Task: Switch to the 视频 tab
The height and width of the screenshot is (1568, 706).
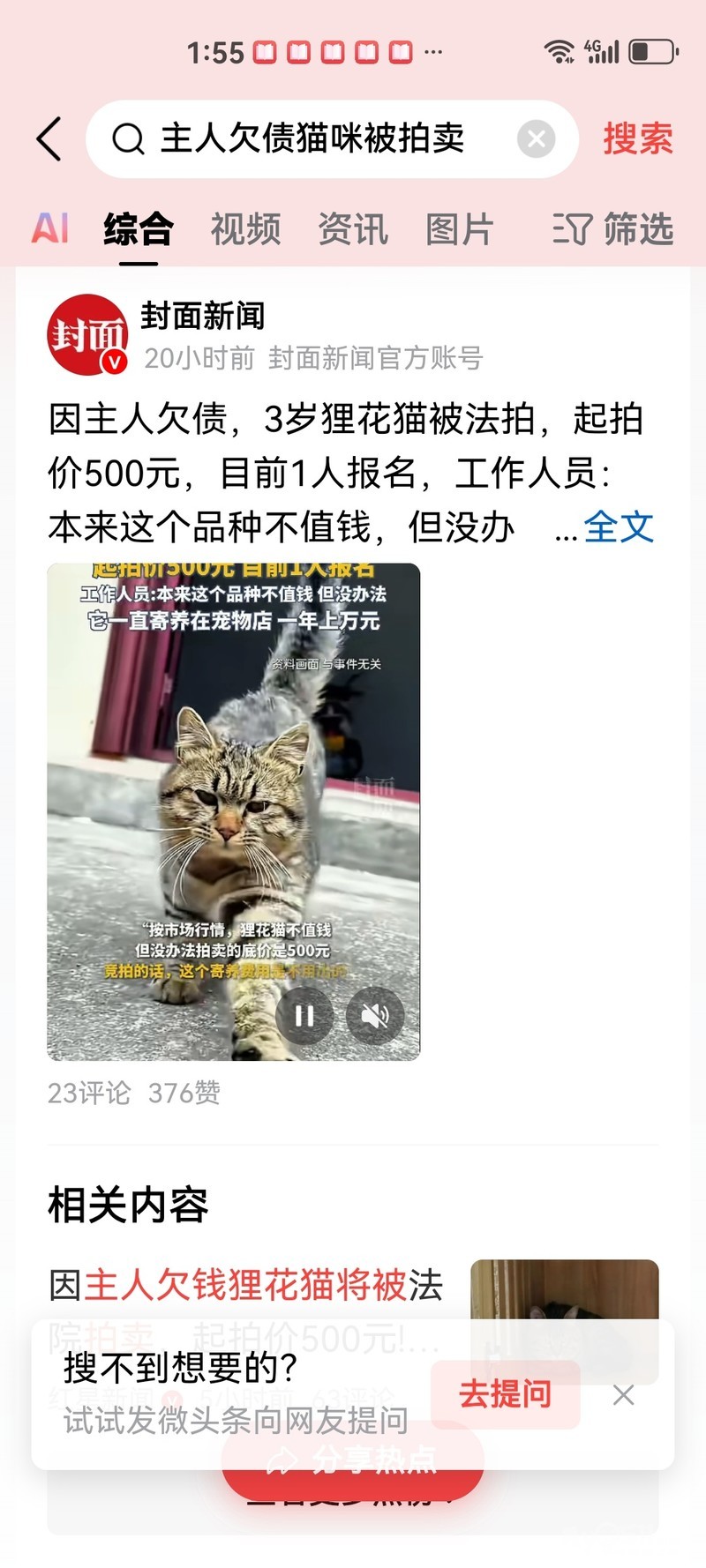Action: 245,229
